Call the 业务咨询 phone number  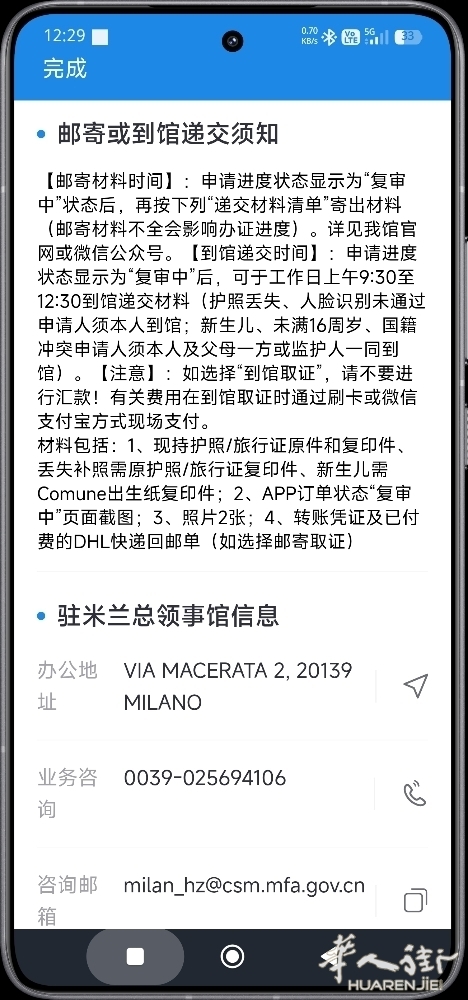point(415,794)
